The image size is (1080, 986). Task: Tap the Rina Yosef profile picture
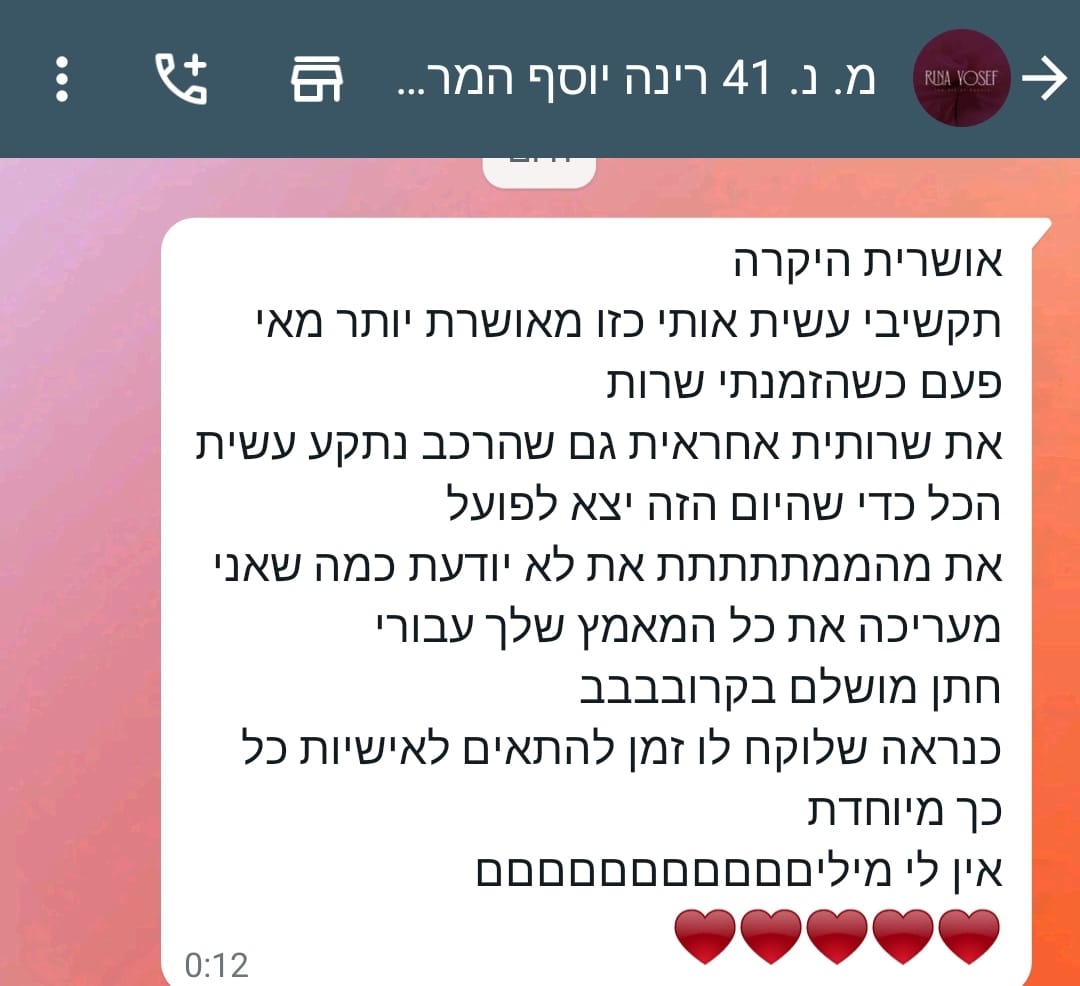963,79
